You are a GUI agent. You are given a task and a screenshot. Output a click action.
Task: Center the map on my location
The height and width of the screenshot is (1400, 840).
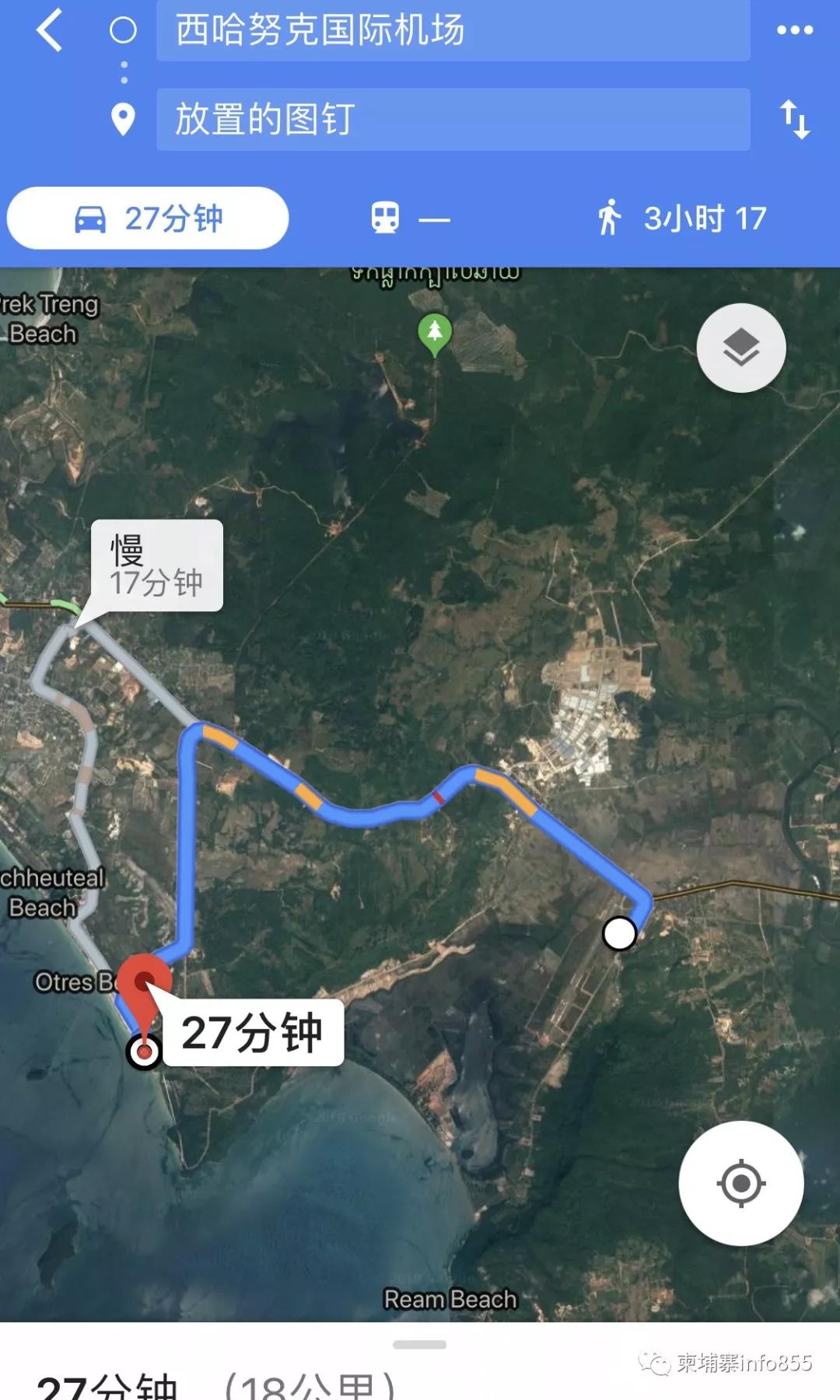click(x=740, y=1183)
